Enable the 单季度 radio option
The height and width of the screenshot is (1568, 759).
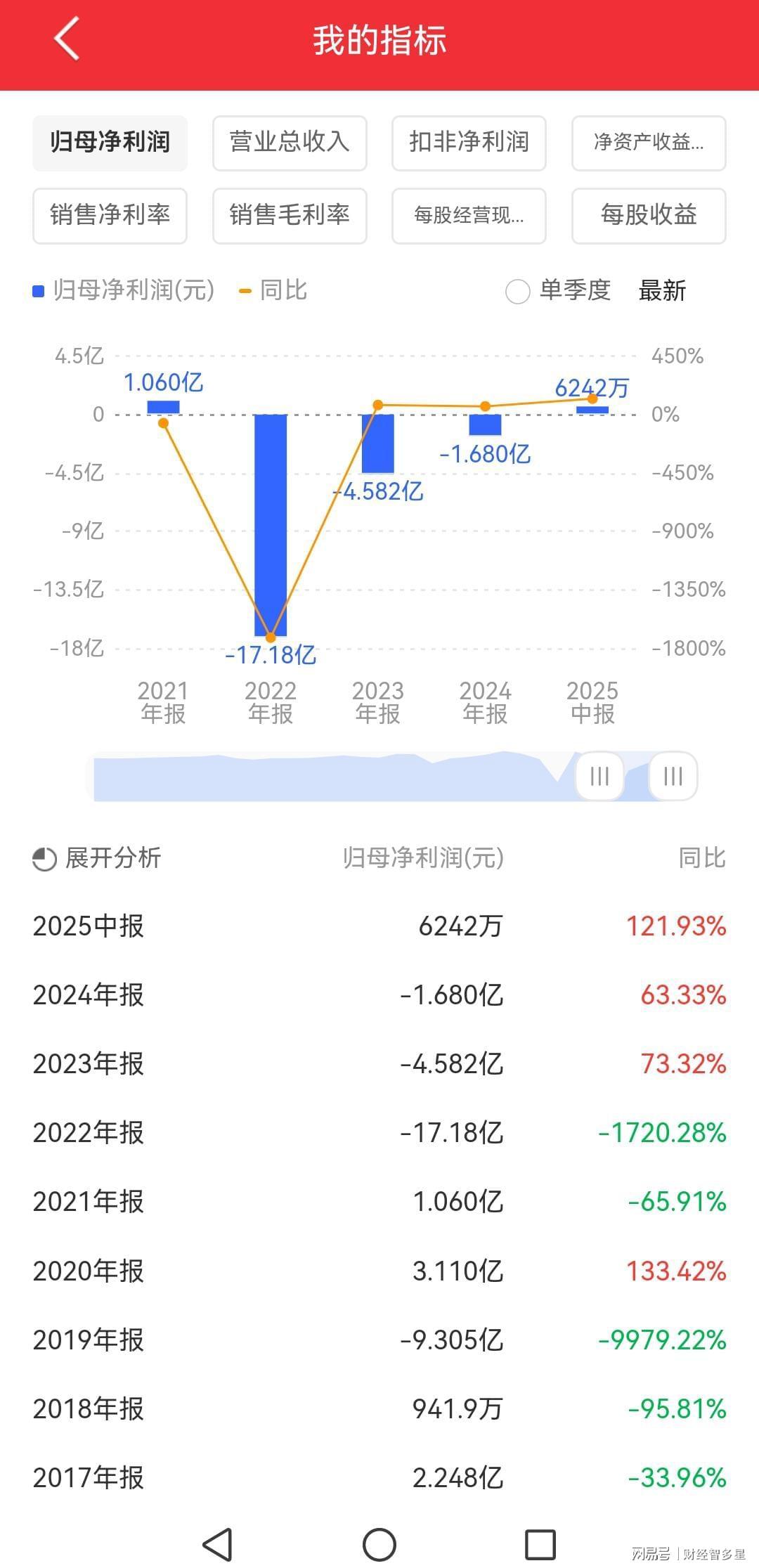(518, 291)
